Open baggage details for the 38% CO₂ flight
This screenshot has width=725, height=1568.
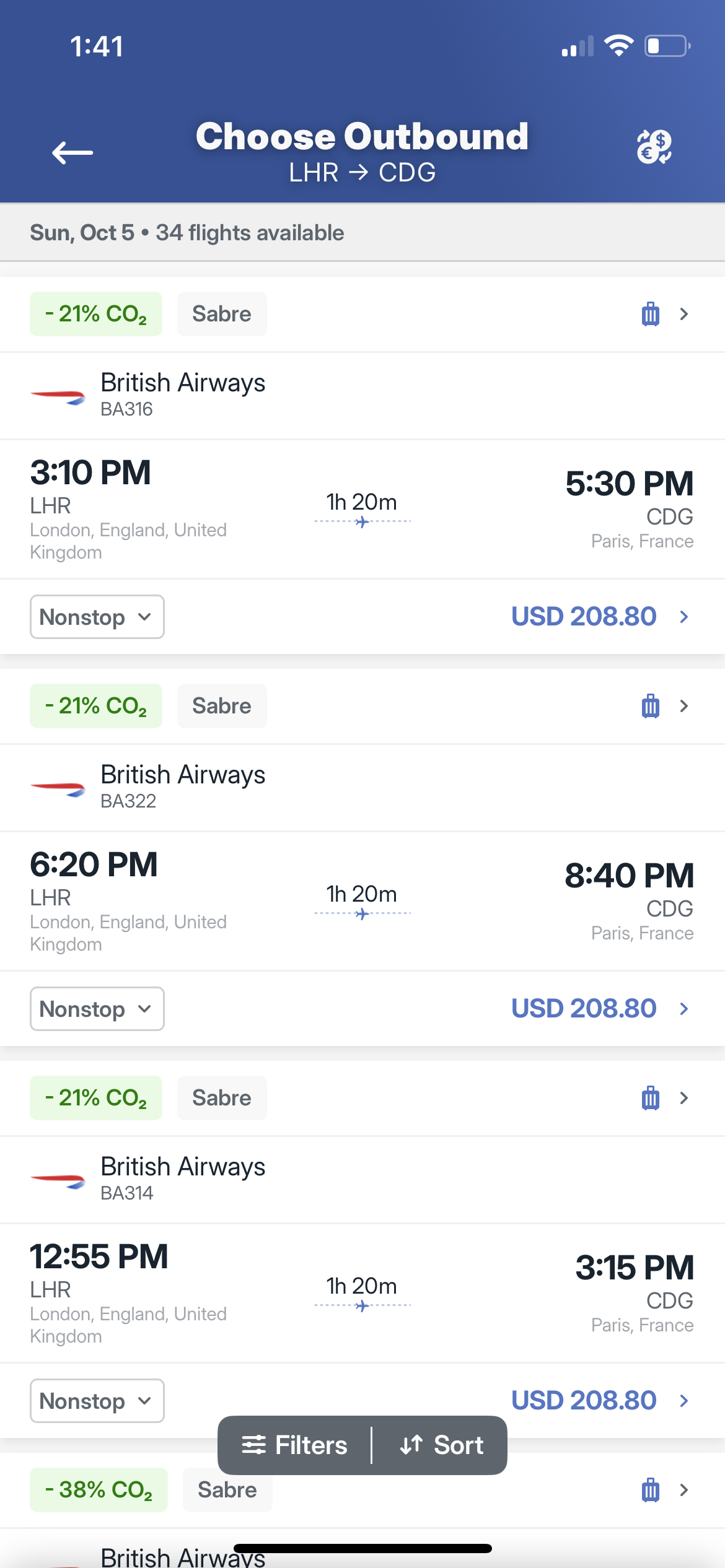click(x=665, y=1490)
